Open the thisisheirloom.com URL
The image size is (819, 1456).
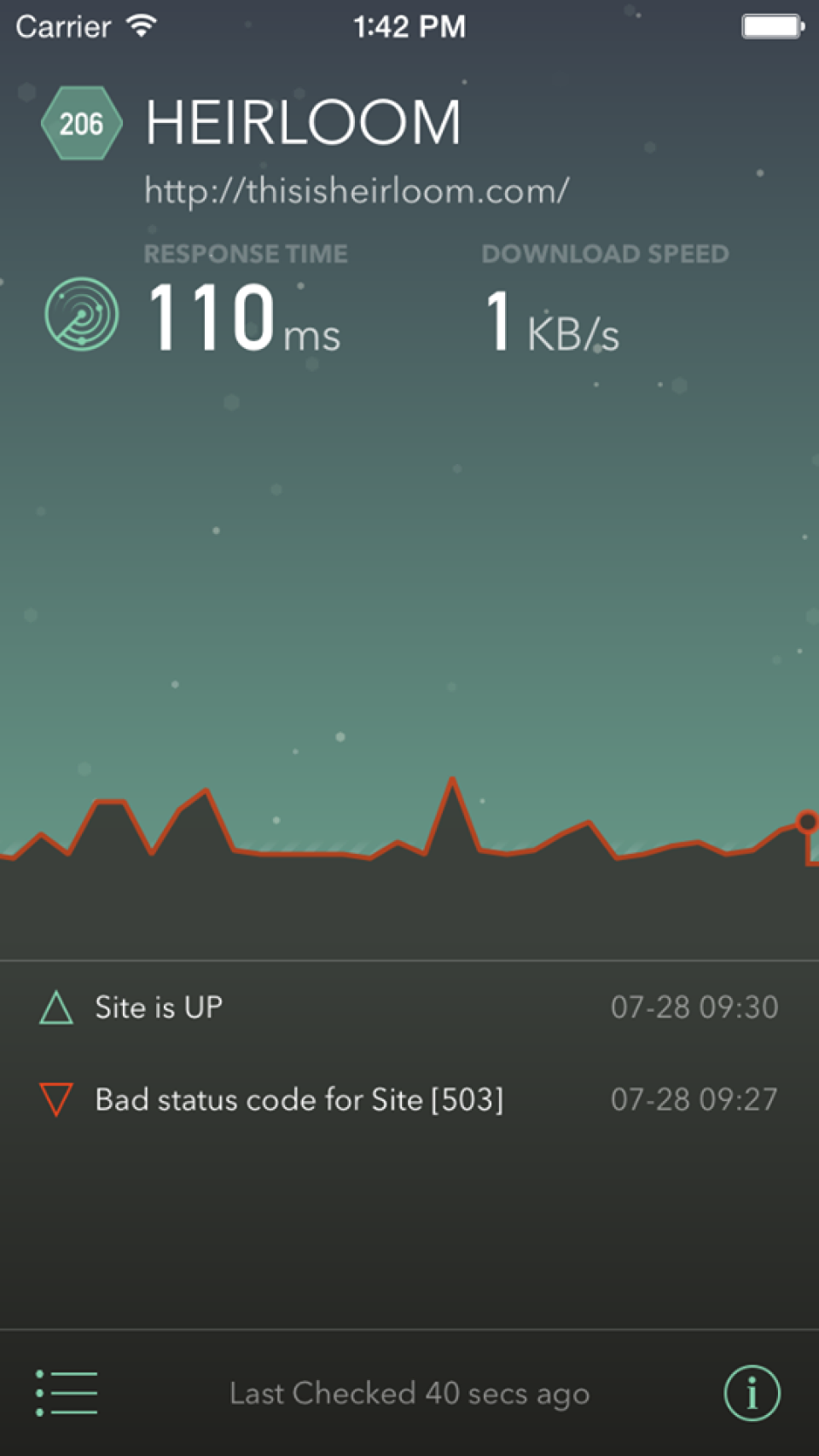pyautogui.click(x=357, y=191)
